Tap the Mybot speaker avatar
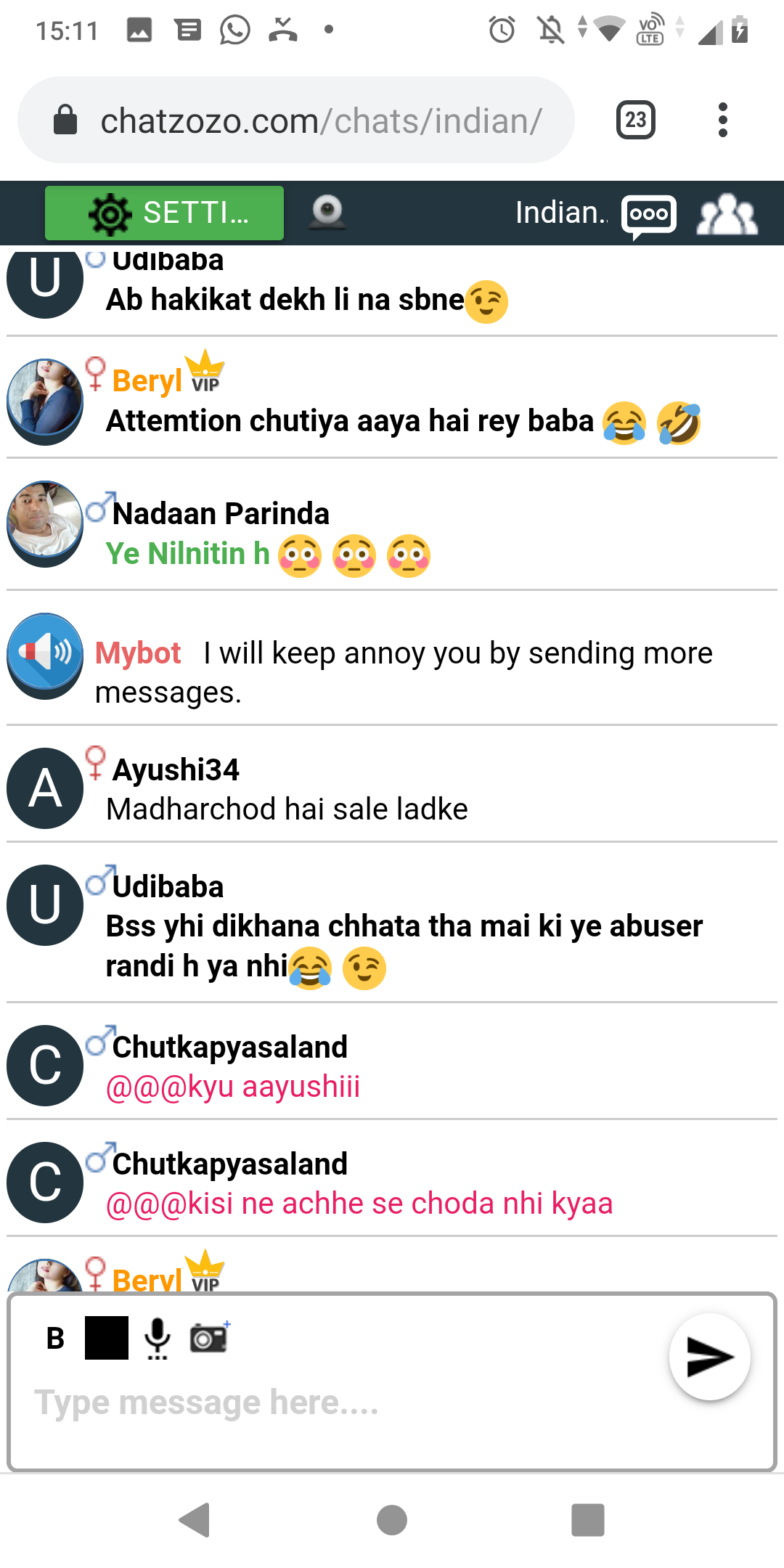 point(45,653)
